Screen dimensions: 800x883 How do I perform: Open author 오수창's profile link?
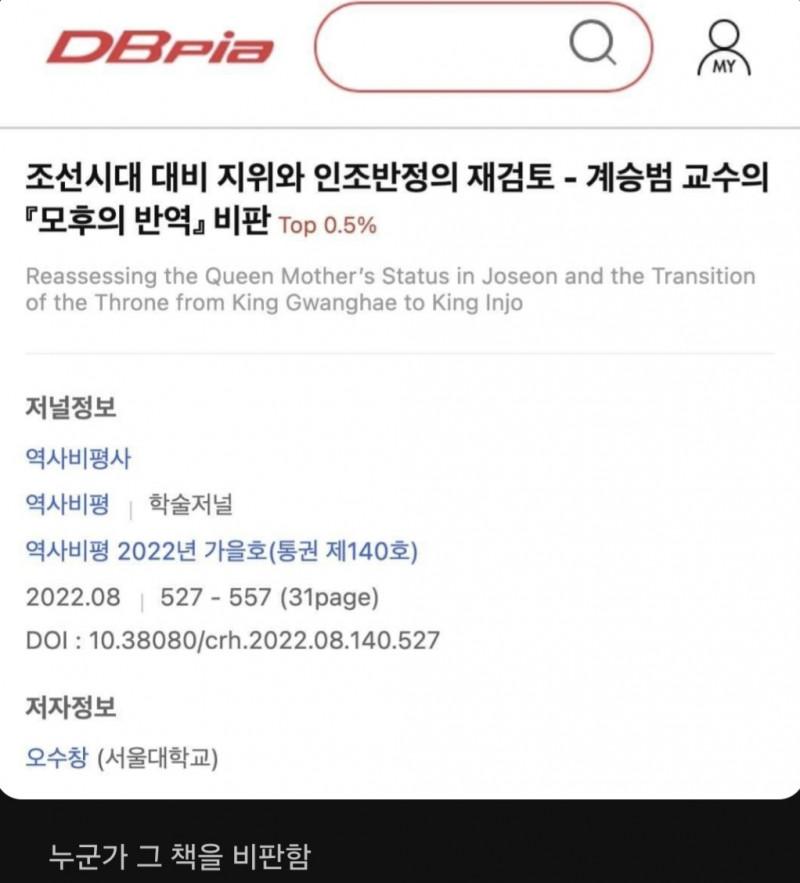coord(57,756)
